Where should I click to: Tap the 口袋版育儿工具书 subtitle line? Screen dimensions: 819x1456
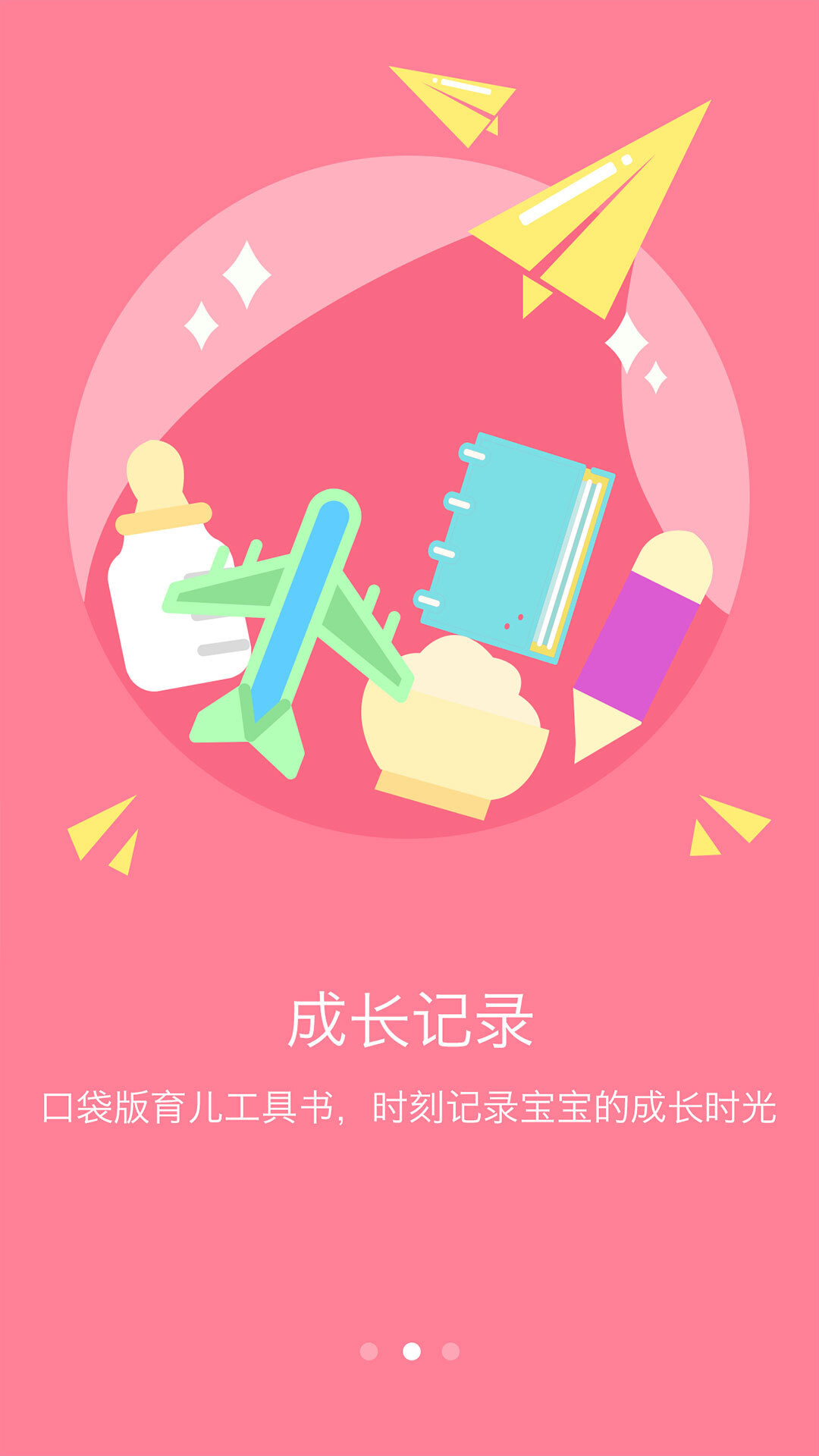click(409, 1109)
